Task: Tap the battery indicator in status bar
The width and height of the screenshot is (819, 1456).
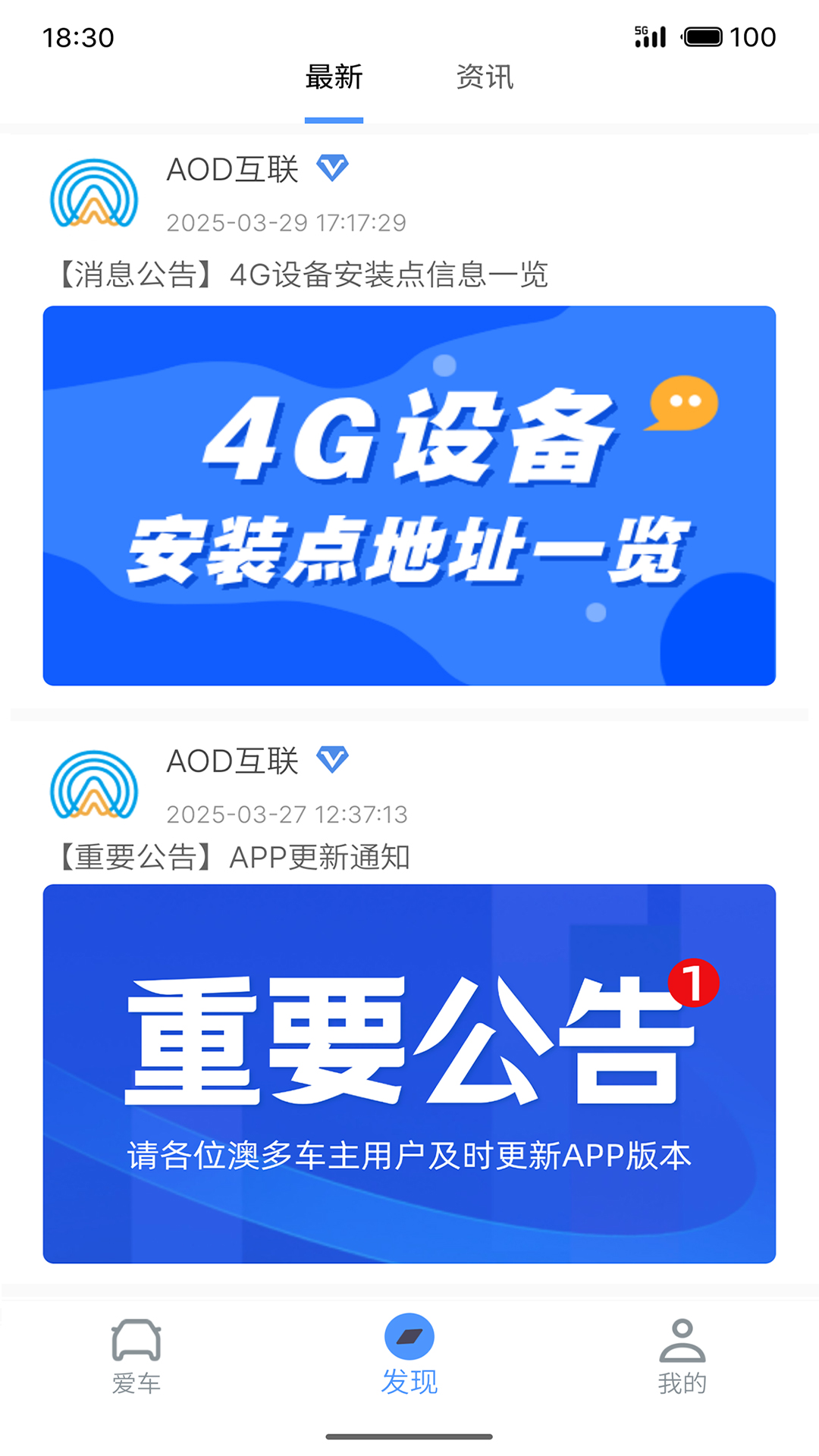Action: coord(701,36)
